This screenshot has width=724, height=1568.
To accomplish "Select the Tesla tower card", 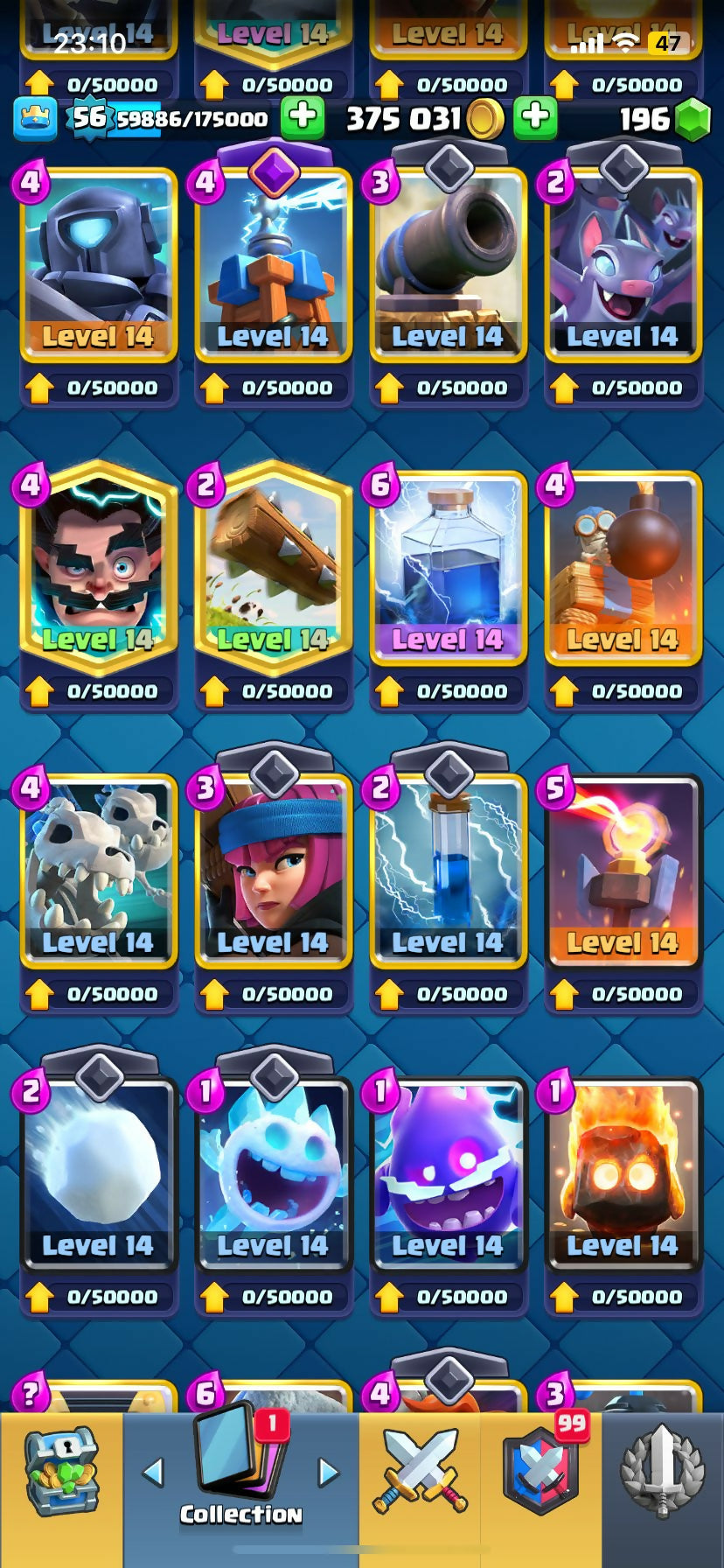I will tap(273, 262).
